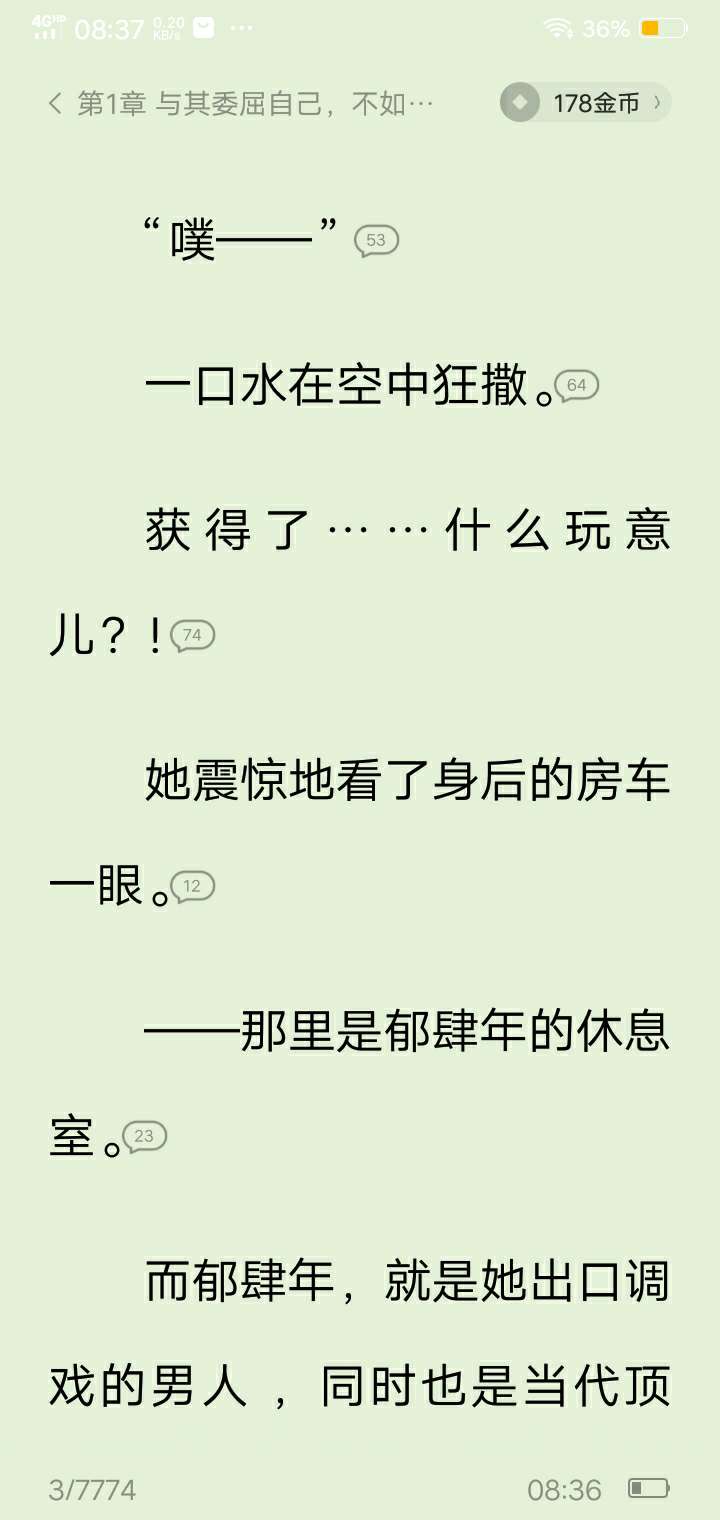Go back from chapter 1 reader
Image resolution: width=720 pixels, height=1520 pixels.
tap(55, 103)
